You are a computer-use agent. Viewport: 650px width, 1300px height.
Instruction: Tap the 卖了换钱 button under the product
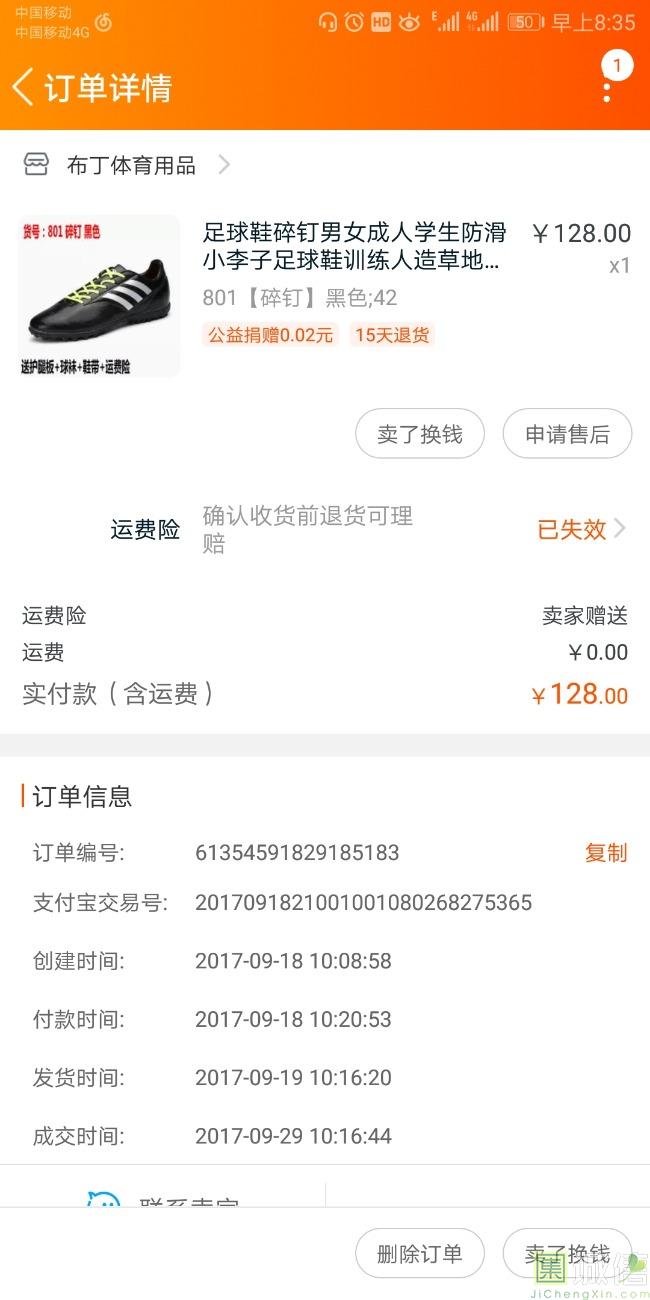click(420, 434)
